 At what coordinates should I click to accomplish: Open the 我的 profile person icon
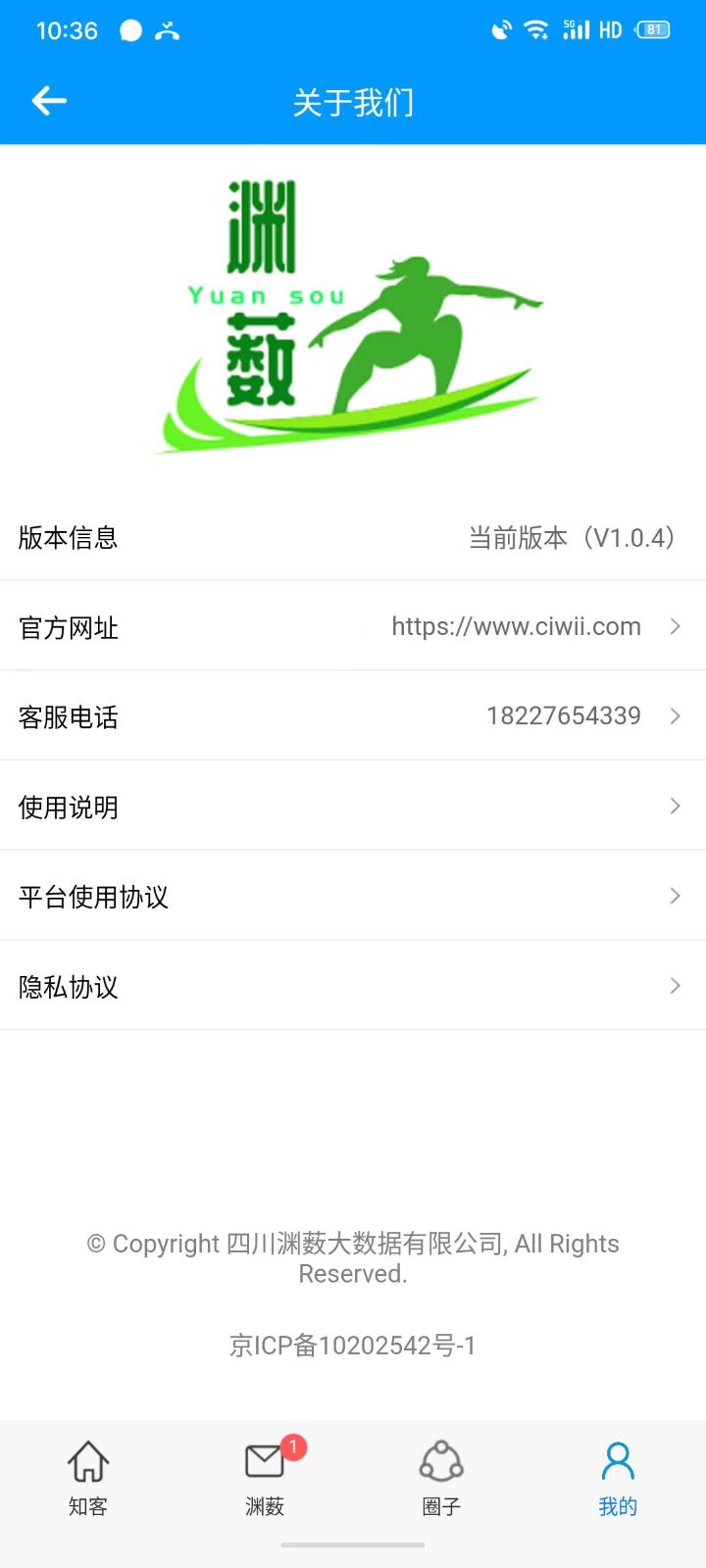617,1459
